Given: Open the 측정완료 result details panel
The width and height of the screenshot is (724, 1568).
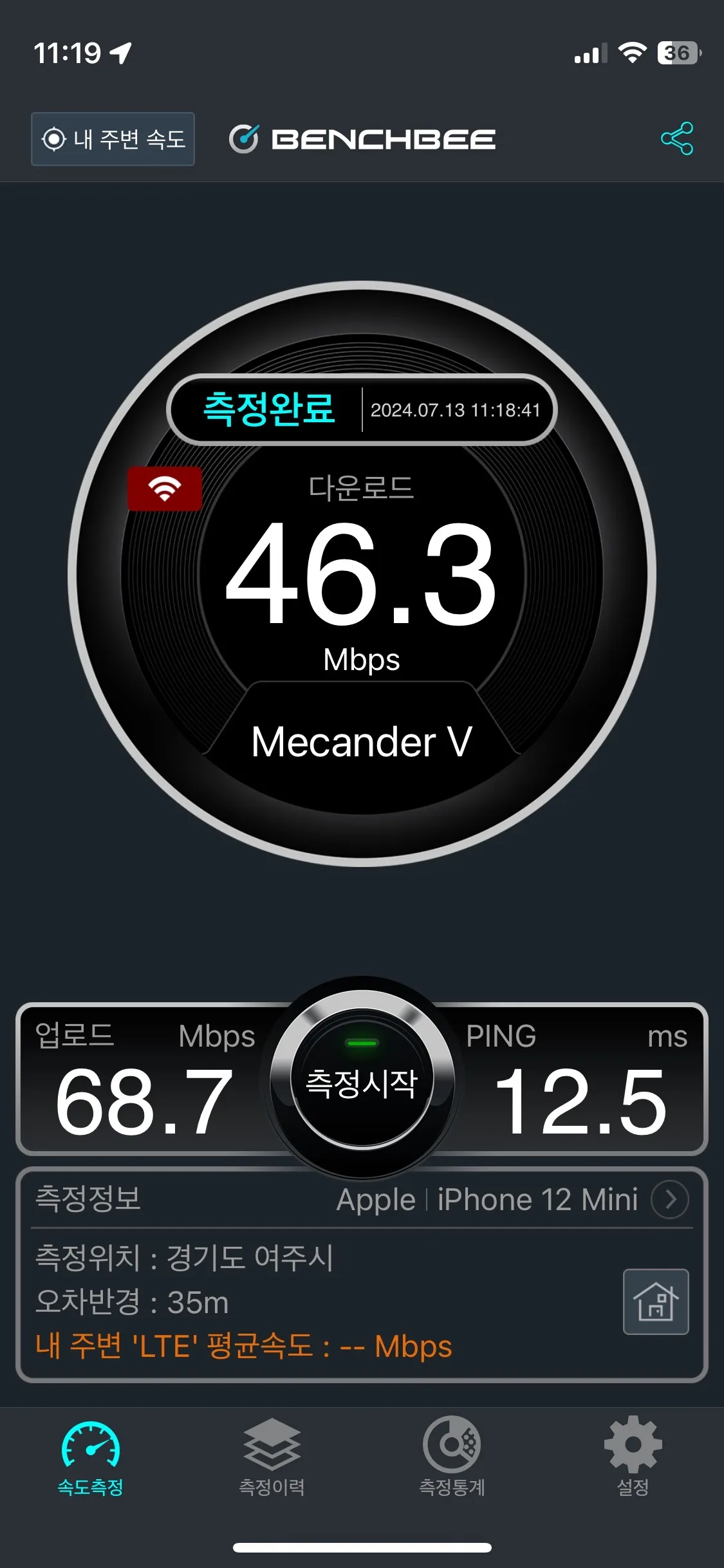Looking at the screenshot, I should (x=270, y=408).
